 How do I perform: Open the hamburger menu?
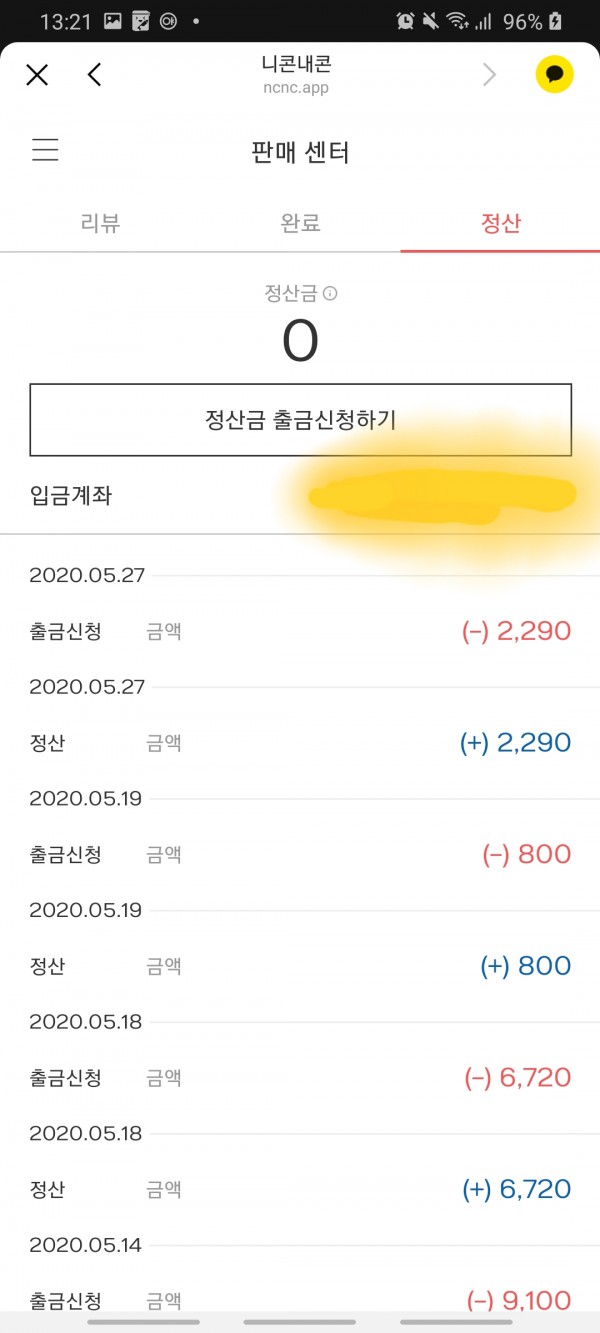[x=45, y=151]
